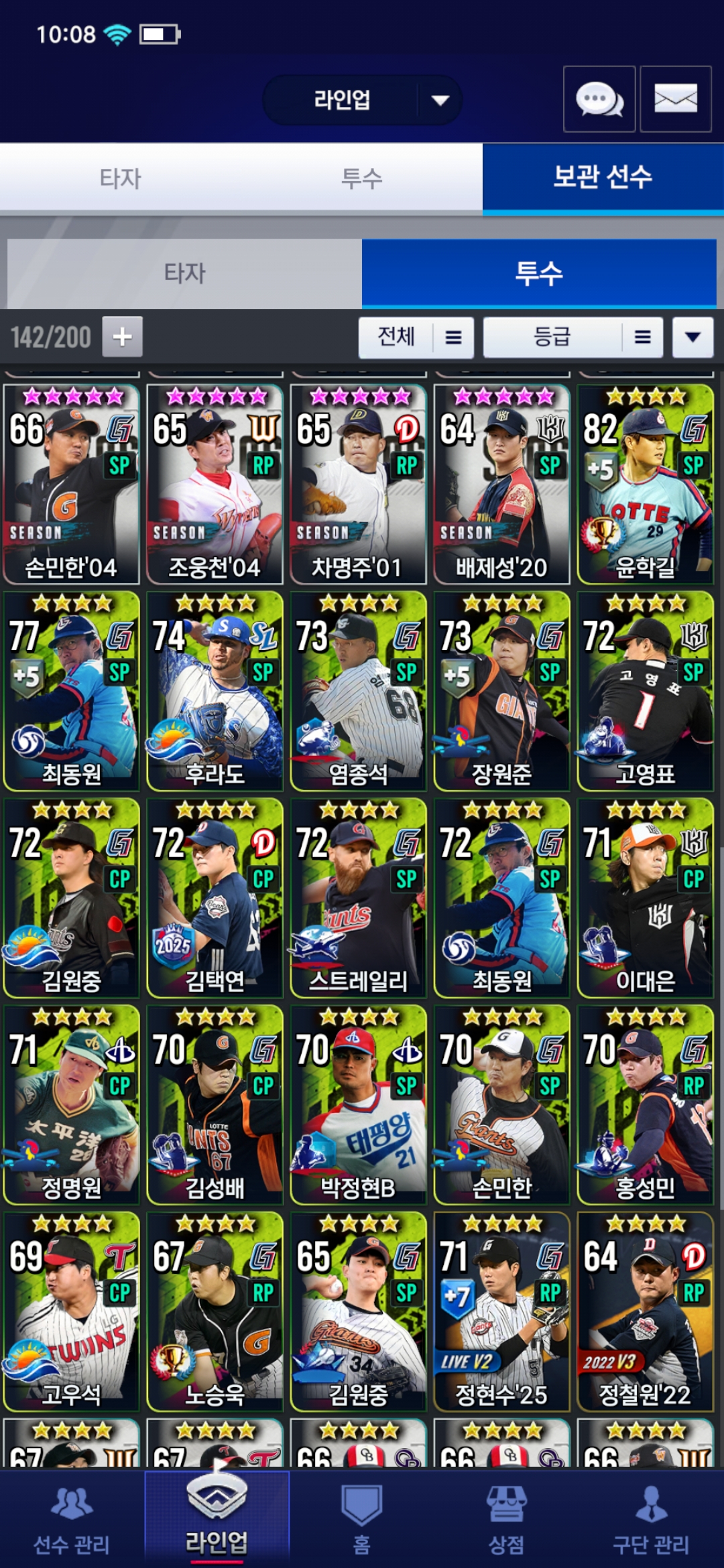Viewport: 724px width, 1568px height.
Task: Open the 구단 관리 tab
Action: 650,1519
